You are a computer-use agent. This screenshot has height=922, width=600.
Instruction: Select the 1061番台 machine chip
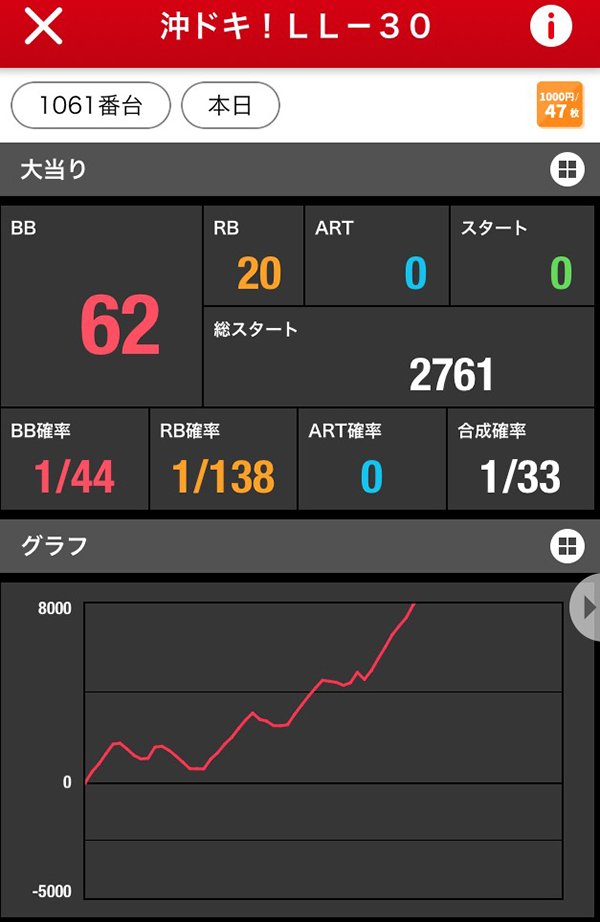(x=91, y=106)
